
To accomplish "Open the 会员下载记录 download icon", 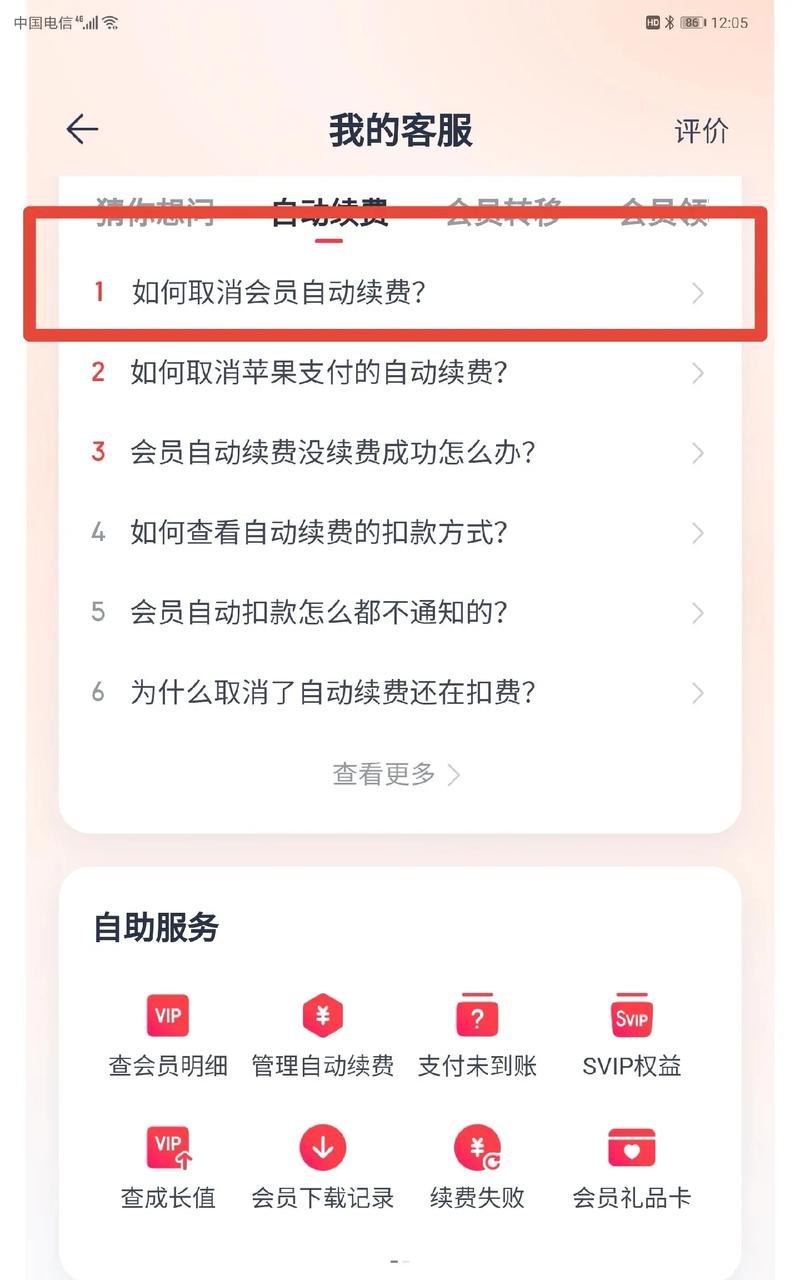I will point(322,1146).
